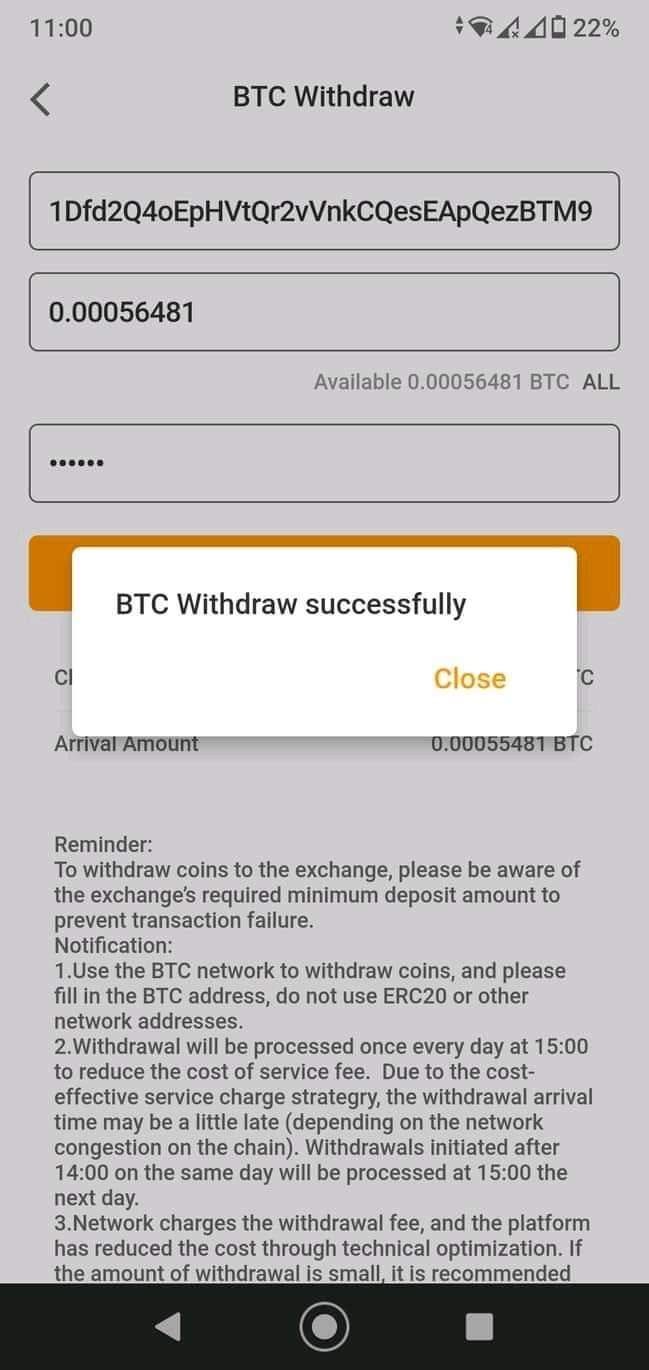649x1370 pixels.
Task: Change the withdrawal amount field
Action: 324,313
